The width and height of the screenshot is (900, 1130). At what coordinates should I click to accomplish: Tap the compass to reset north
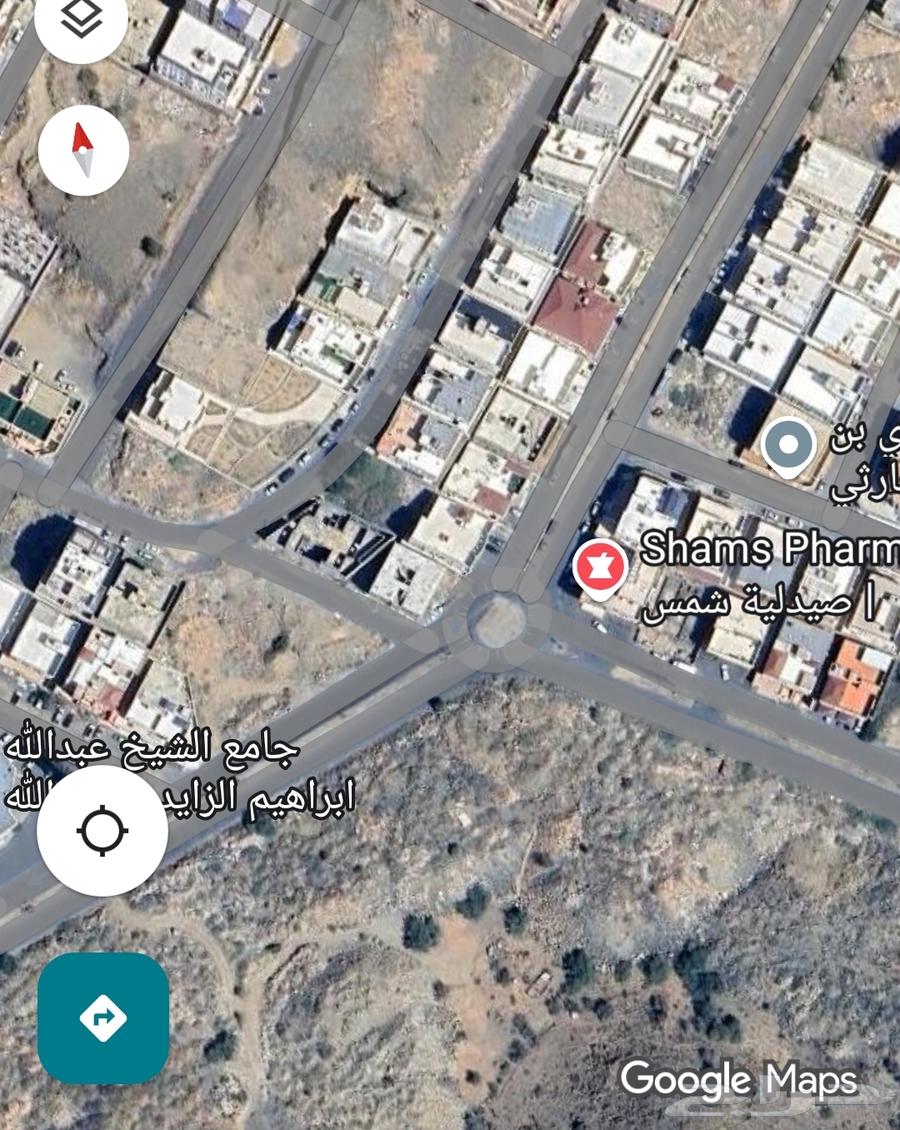tap(83, 150)
